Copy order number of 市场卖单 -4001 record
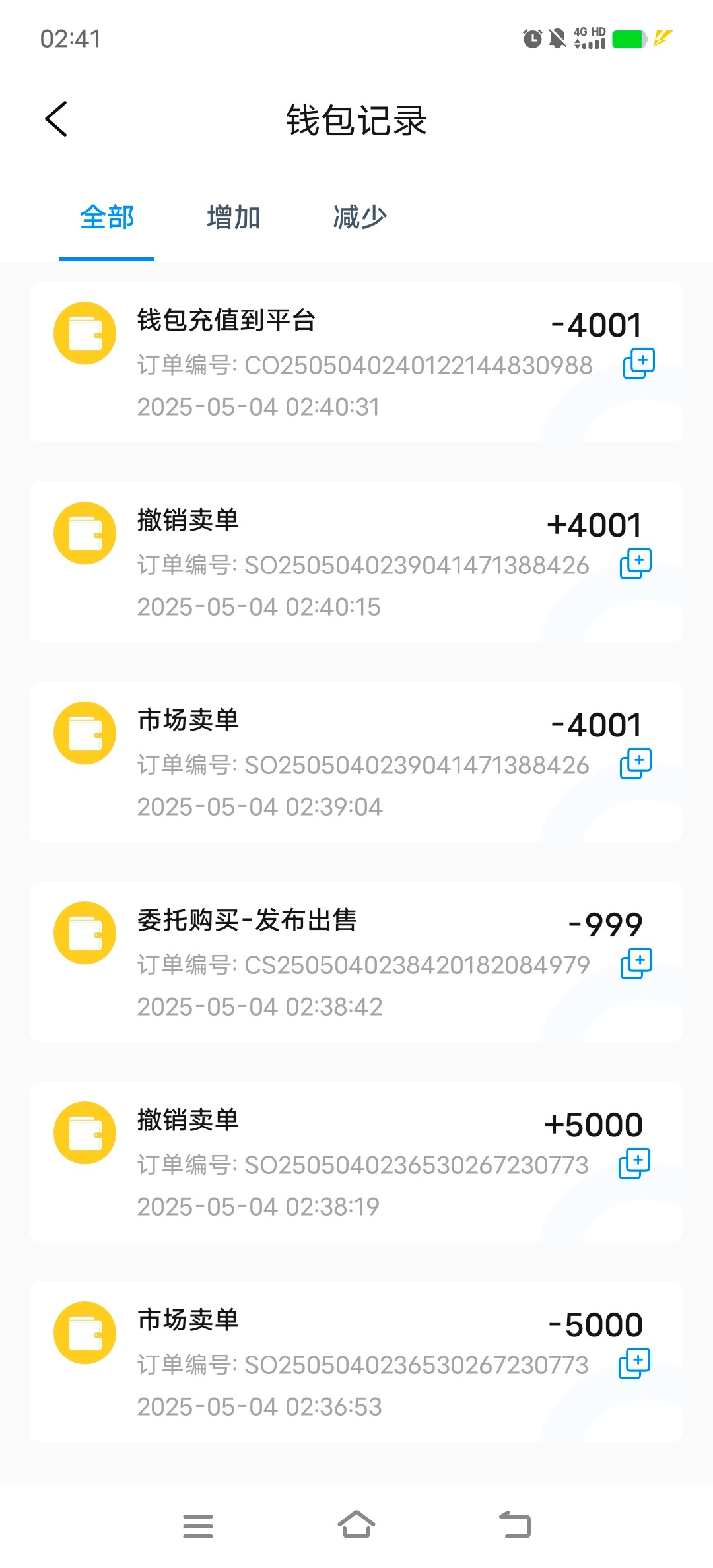The width and height of the screenshot is (713, 1568). [x=636, y=764]
